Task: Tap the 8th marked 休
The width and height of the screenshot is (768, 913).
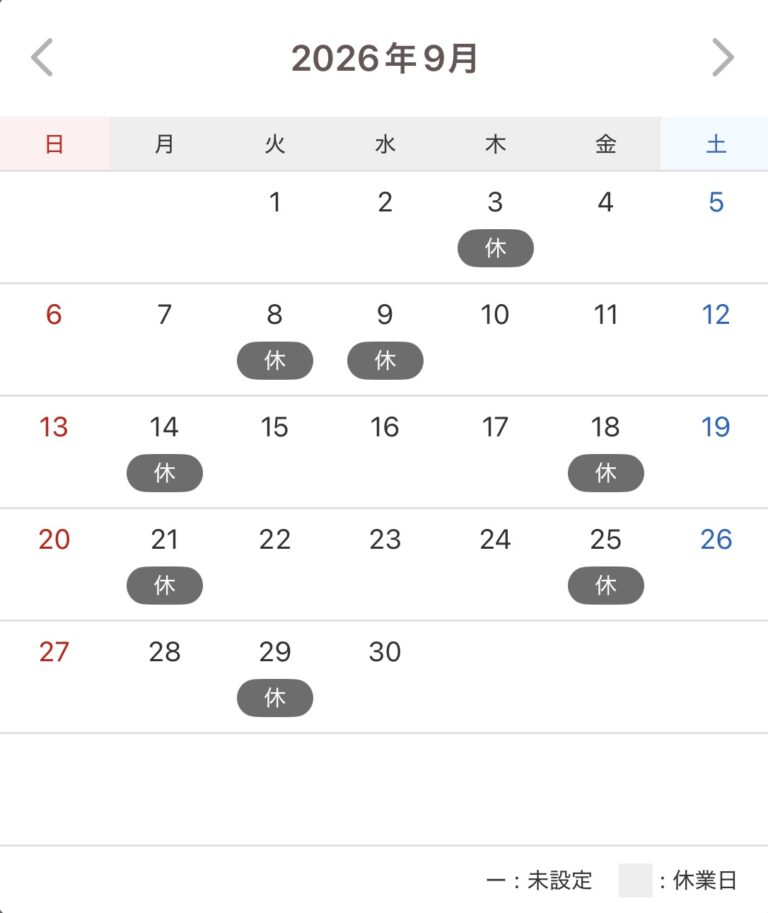Action: click(275, 339)
